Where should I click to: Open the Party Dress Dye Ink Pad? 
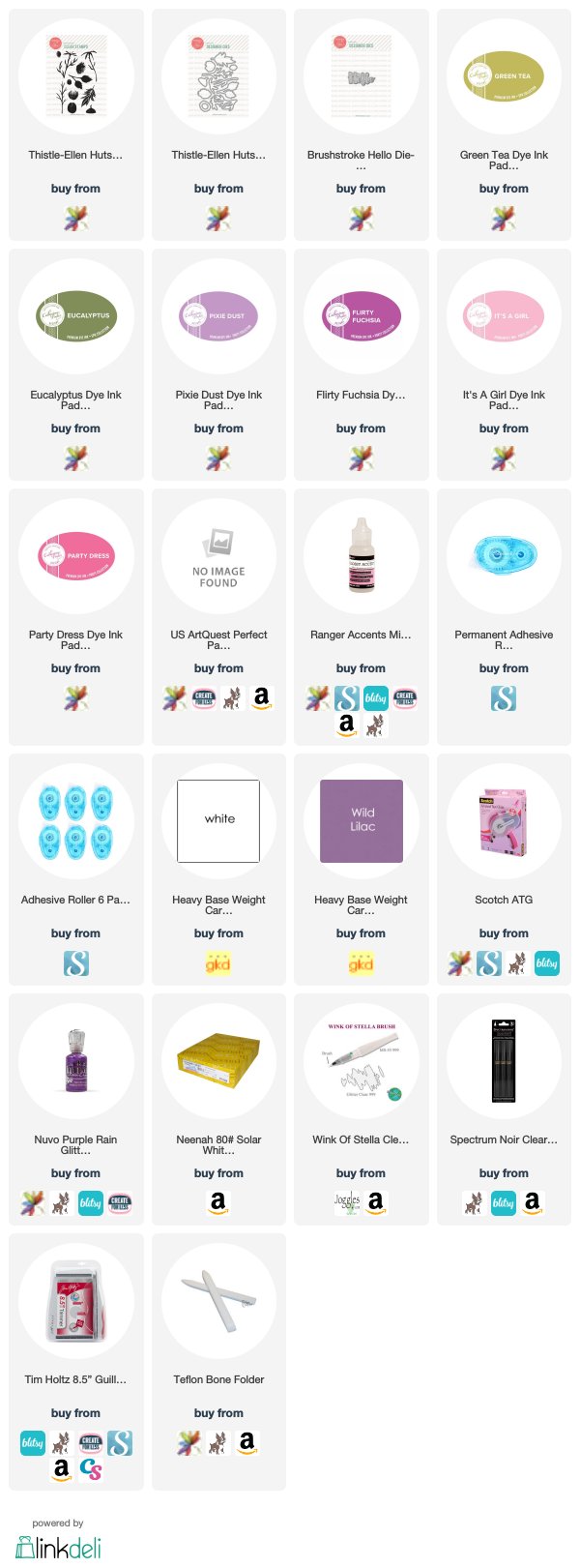(x=75, y=556)
